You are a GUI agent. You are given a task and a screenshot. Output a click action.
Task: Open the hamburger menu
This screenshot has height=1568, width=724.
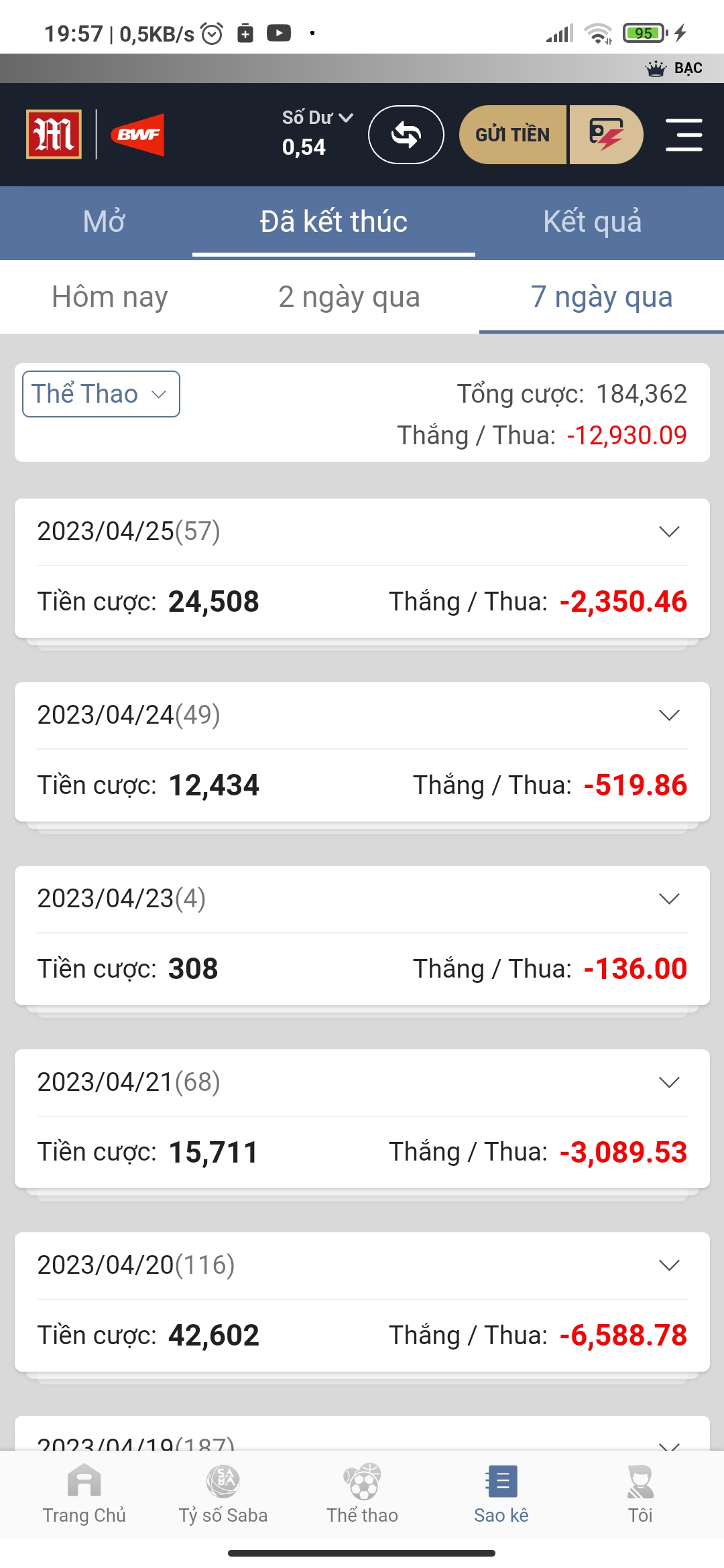point(684,135)
